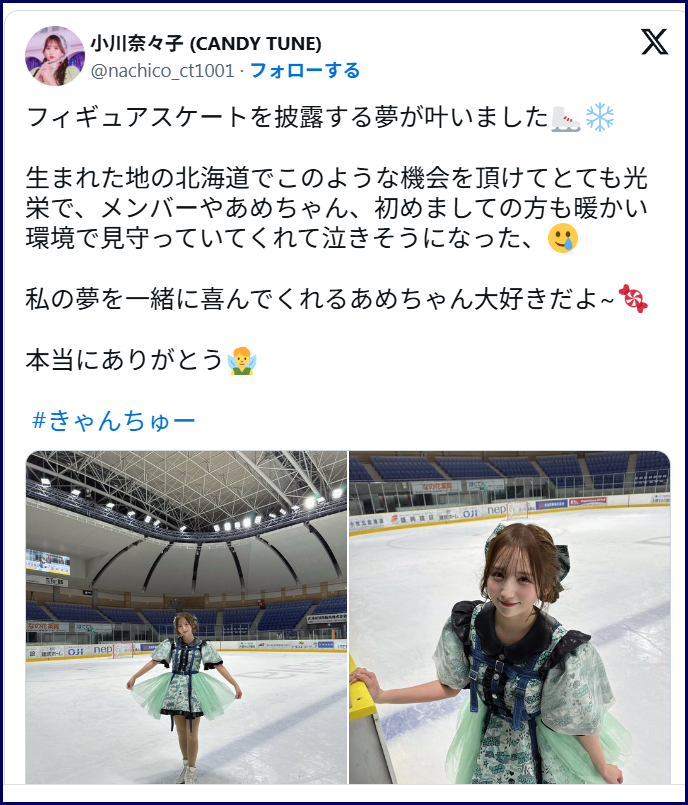
Task: Open the #きゃんちゅー hashtag
Action: (113, 421)
